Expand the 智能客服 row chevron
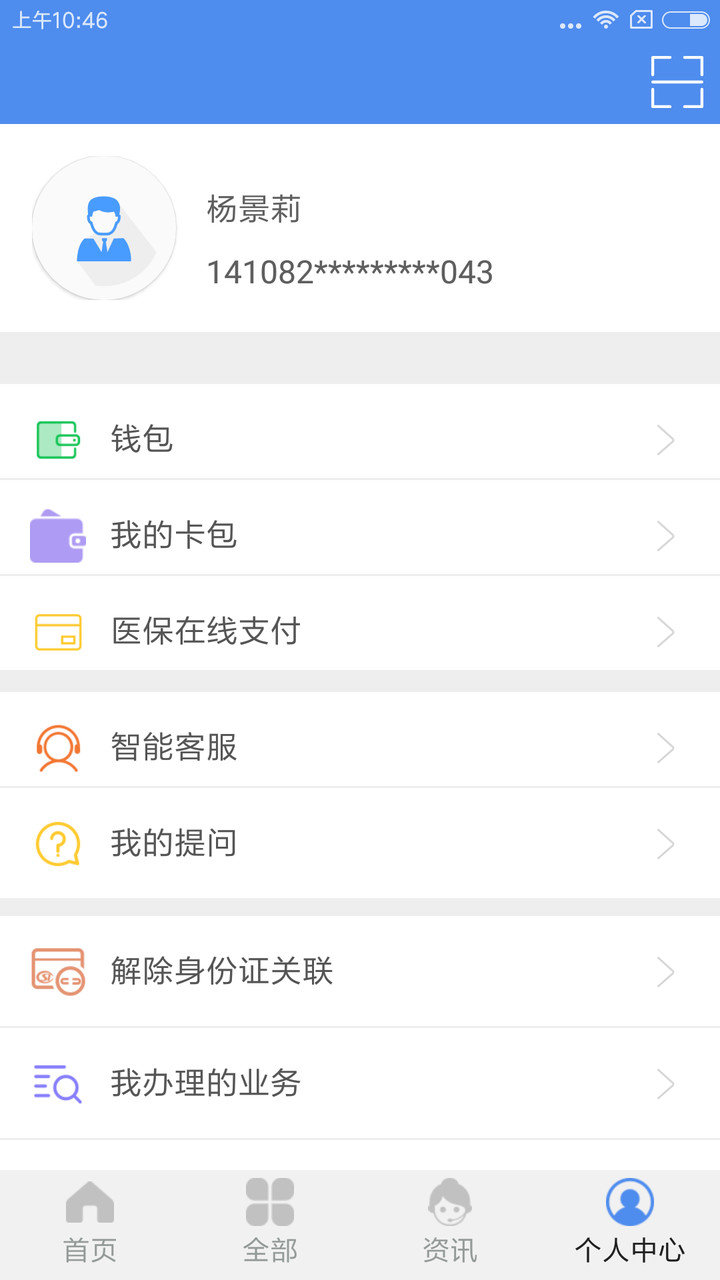Image resolution: width=720 pixels, height=1280 pixels. [665, 747]
